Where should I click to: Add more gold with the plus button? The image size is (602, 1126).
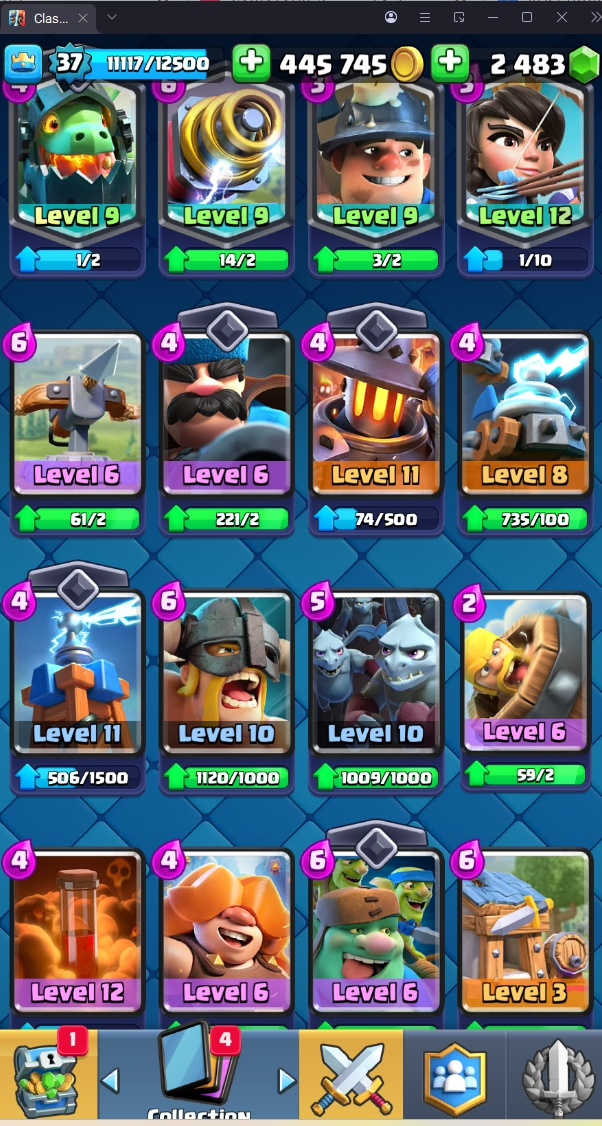pos(252,64)
